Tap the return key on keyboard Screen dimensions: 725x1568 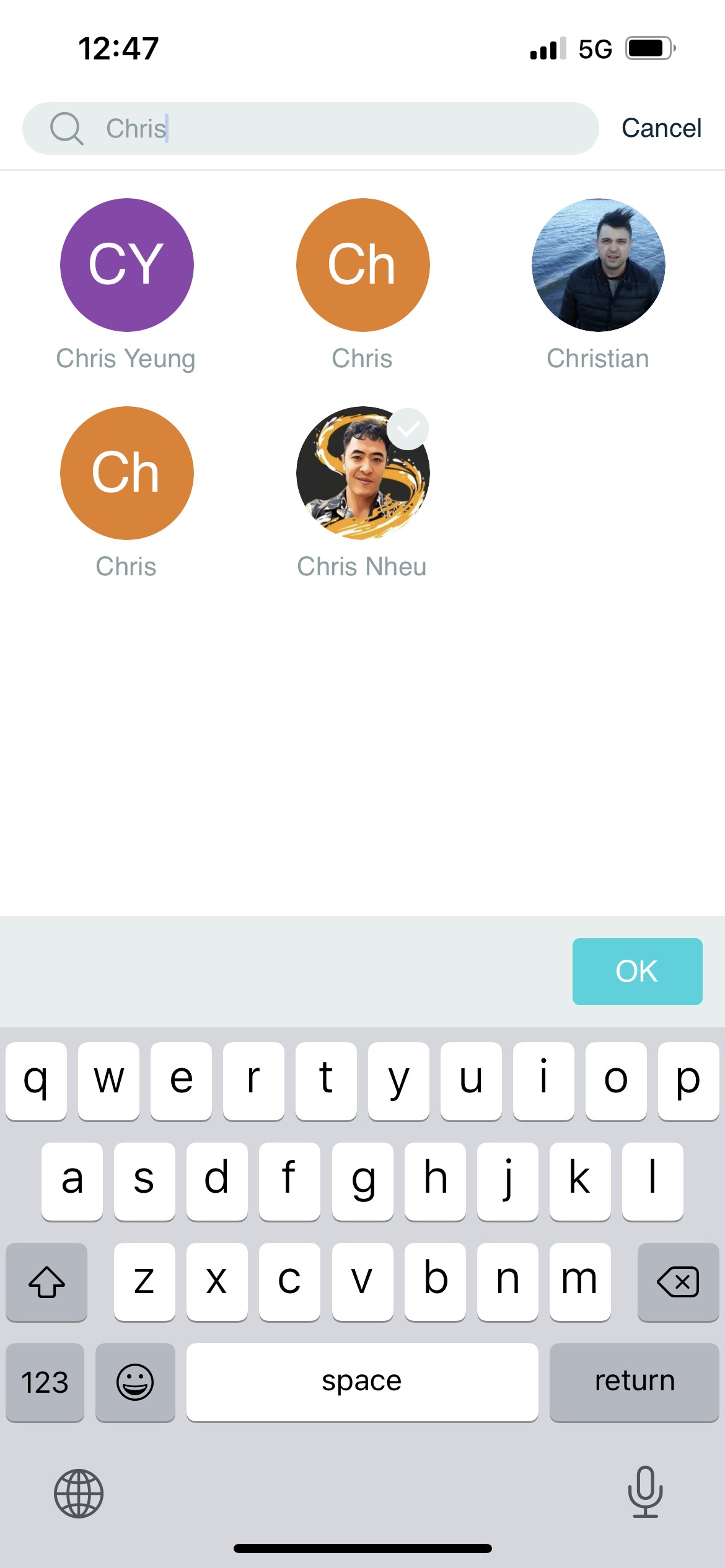tap(634, 1382)
